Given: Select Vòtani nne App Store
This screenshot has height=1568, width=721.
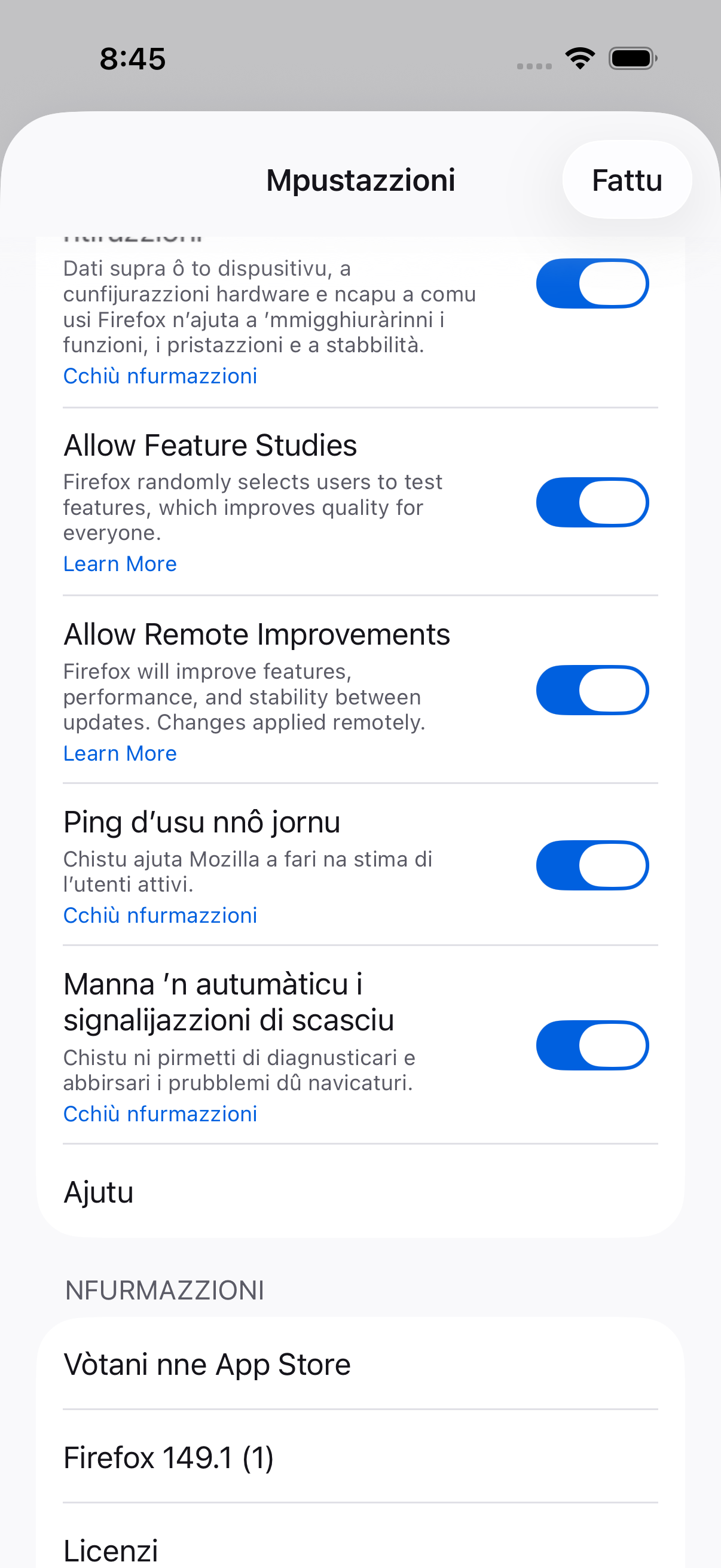Looking at the screenshot, I should tap(360, 1365).
